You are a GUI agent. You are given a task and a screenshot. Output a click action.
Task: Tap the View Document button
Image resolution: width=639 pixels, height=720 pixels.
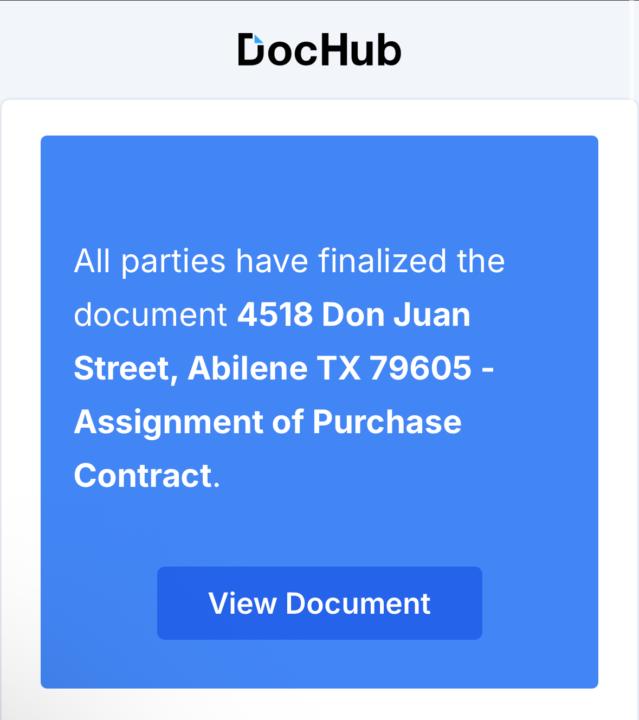(x=319, y=603)
